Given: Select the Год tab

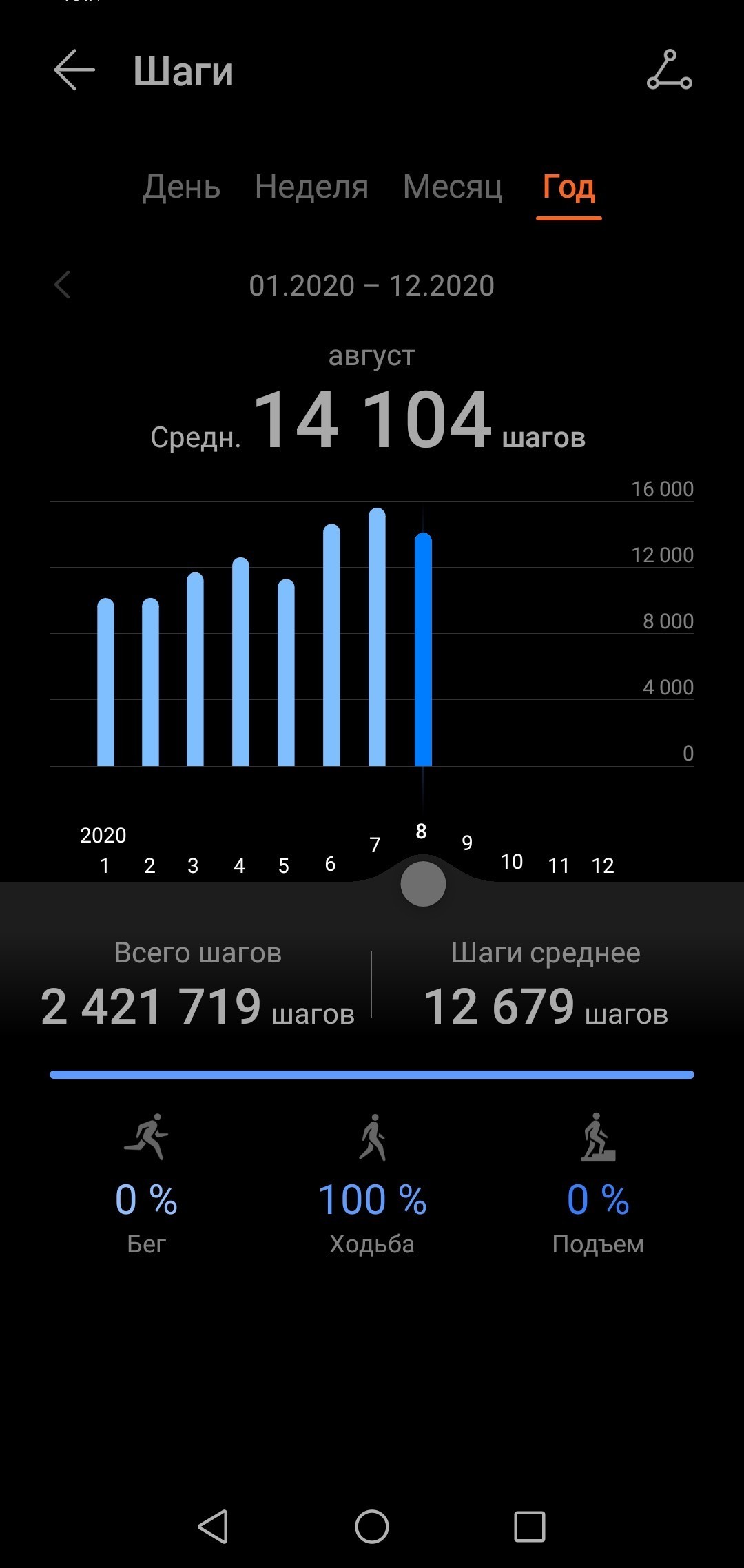Looking at the screenshot, I should [568, 187].
